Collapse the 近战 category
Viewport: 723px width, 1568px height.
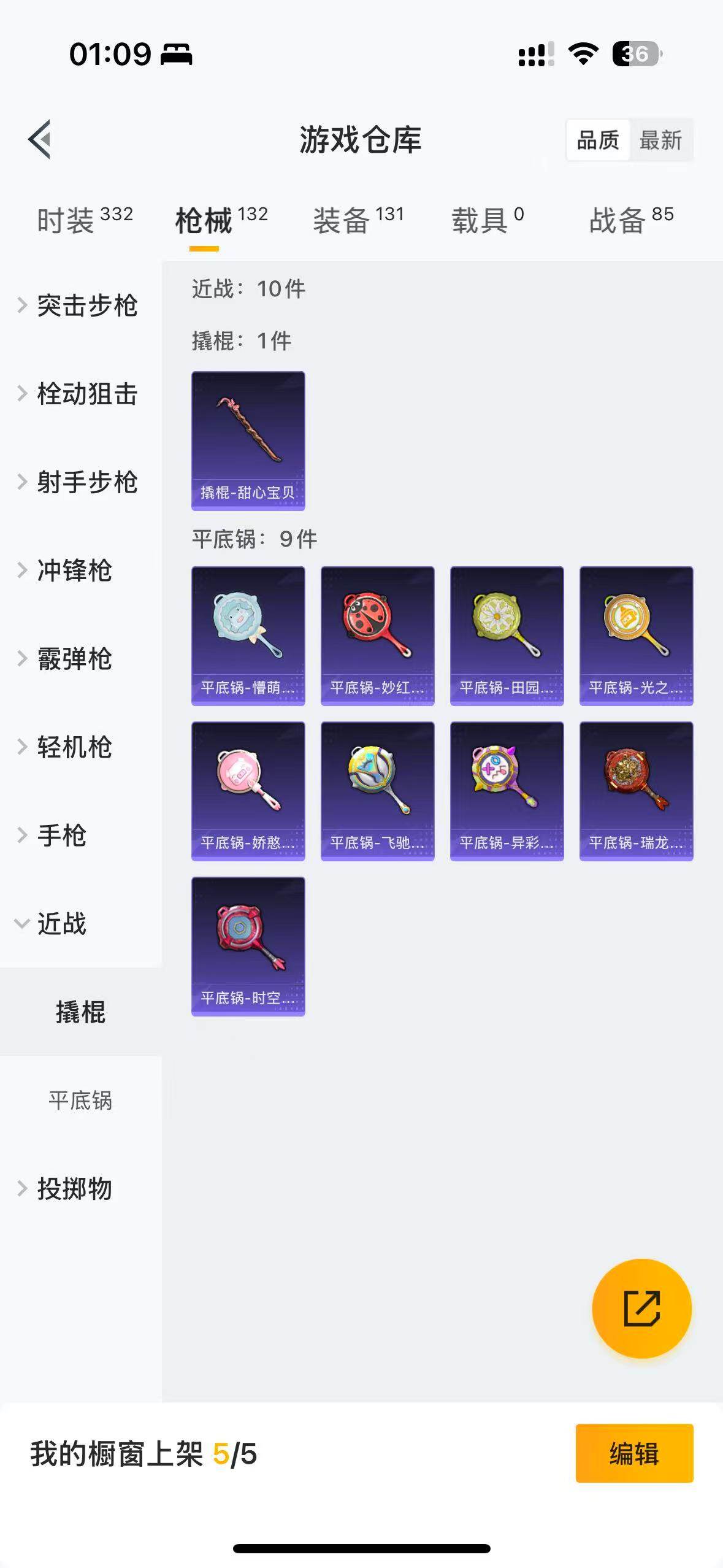(61, 924)
